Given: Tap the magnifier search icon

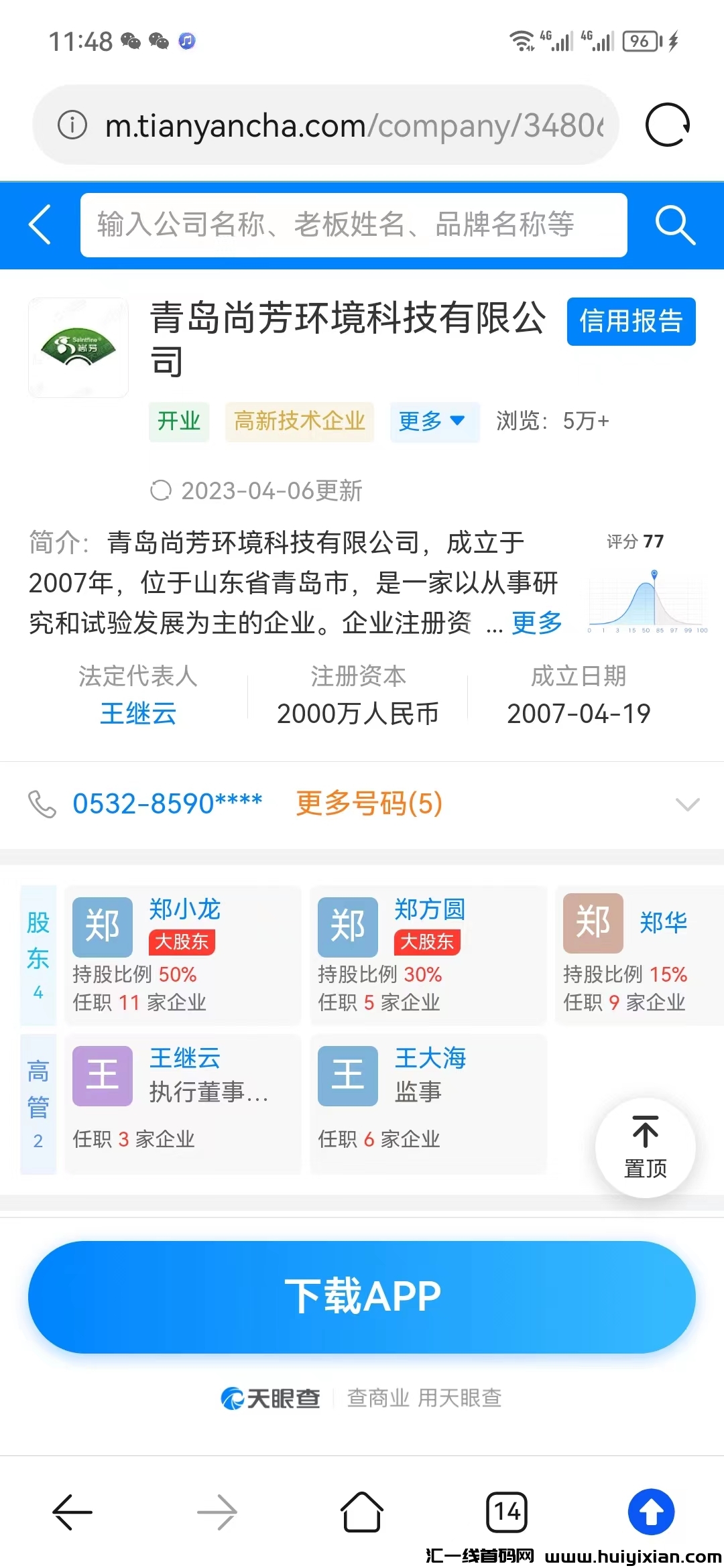Looking at the screenshot, I should click(674, 225).
